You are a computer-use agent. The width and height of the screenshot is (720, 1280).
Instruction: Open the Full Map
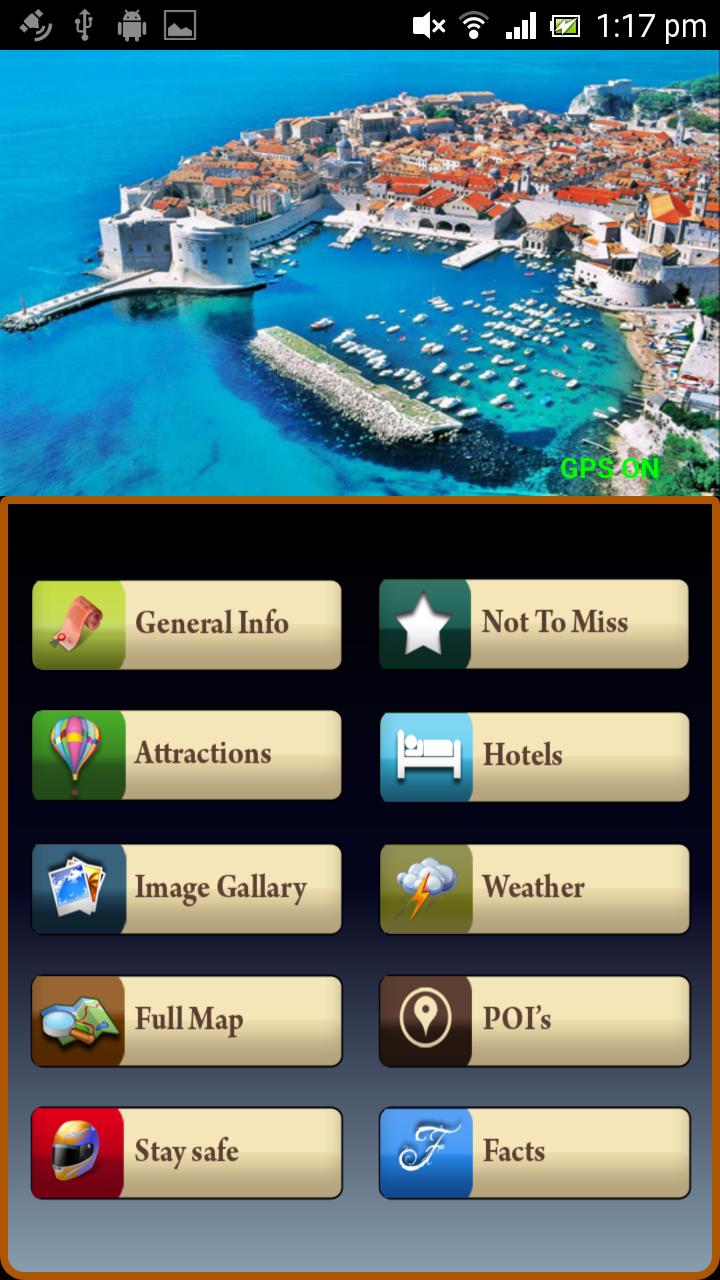[x=187, y=1021]
